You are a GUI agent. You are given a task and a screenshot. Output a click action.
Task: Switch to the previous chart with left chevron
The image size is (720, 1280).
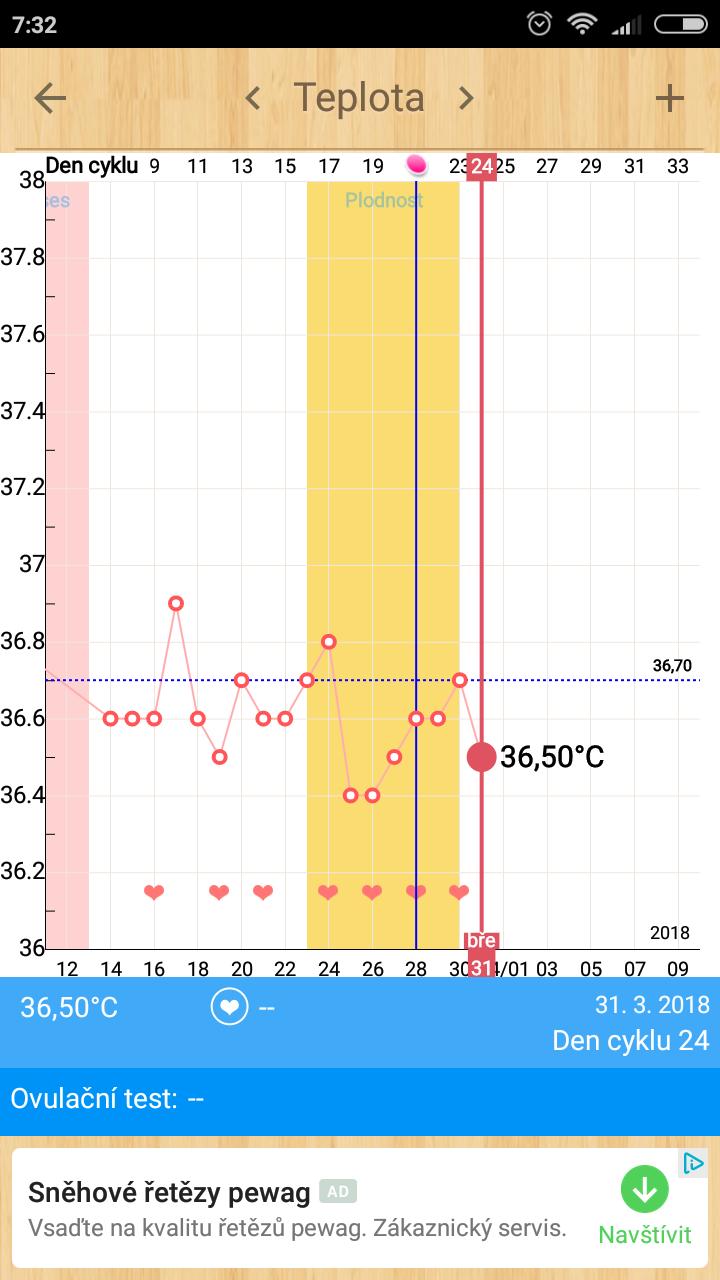tap(253, 98)
